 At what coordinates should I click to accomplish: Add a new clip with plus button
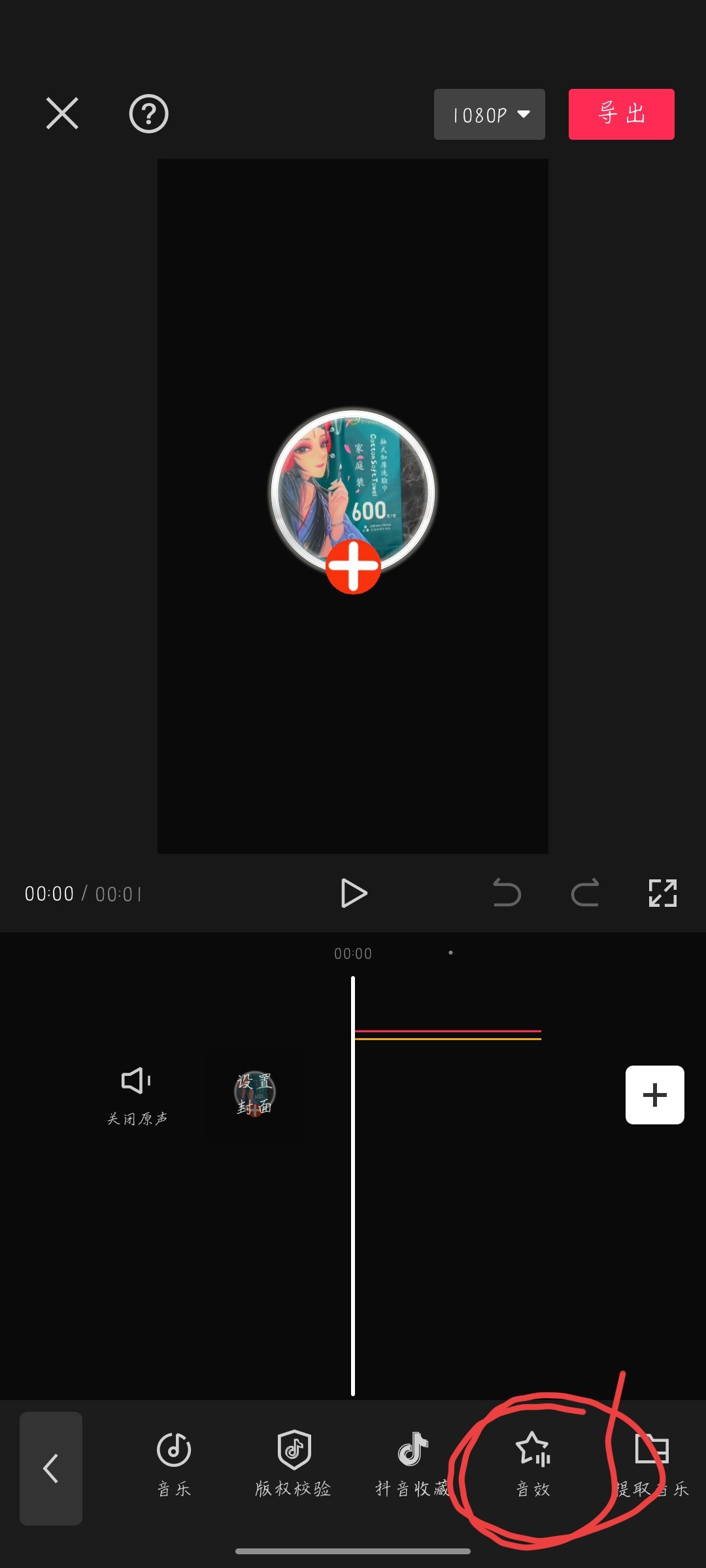[x=654, y=1095]
